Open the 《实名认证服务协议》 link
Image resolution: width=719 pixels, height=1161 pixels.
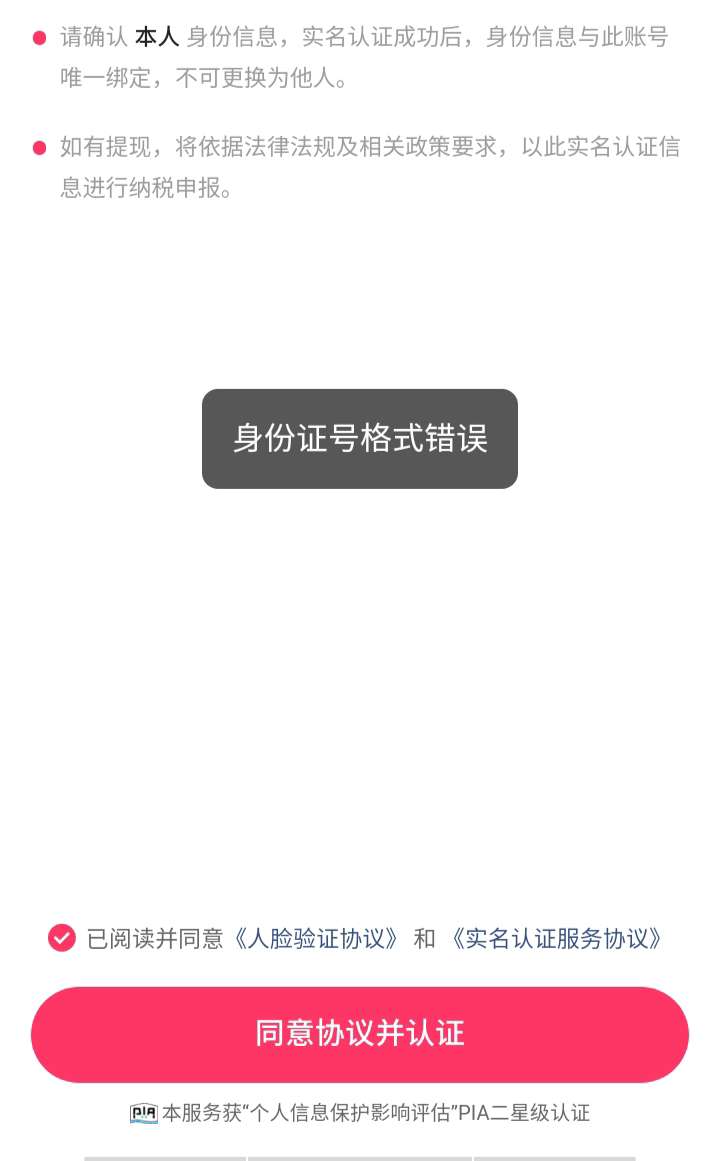555,939
